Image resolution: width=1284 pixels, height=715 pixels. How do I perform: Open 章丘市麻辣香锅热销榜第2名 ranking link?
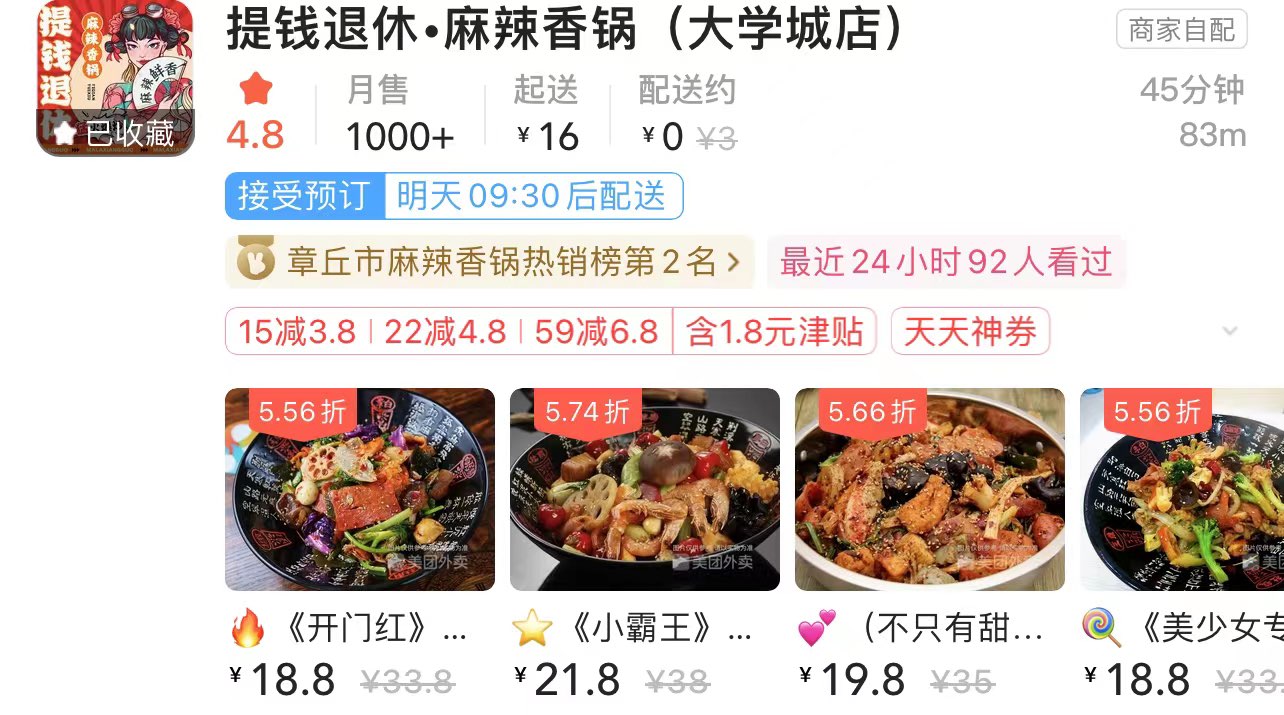[489, 262]
